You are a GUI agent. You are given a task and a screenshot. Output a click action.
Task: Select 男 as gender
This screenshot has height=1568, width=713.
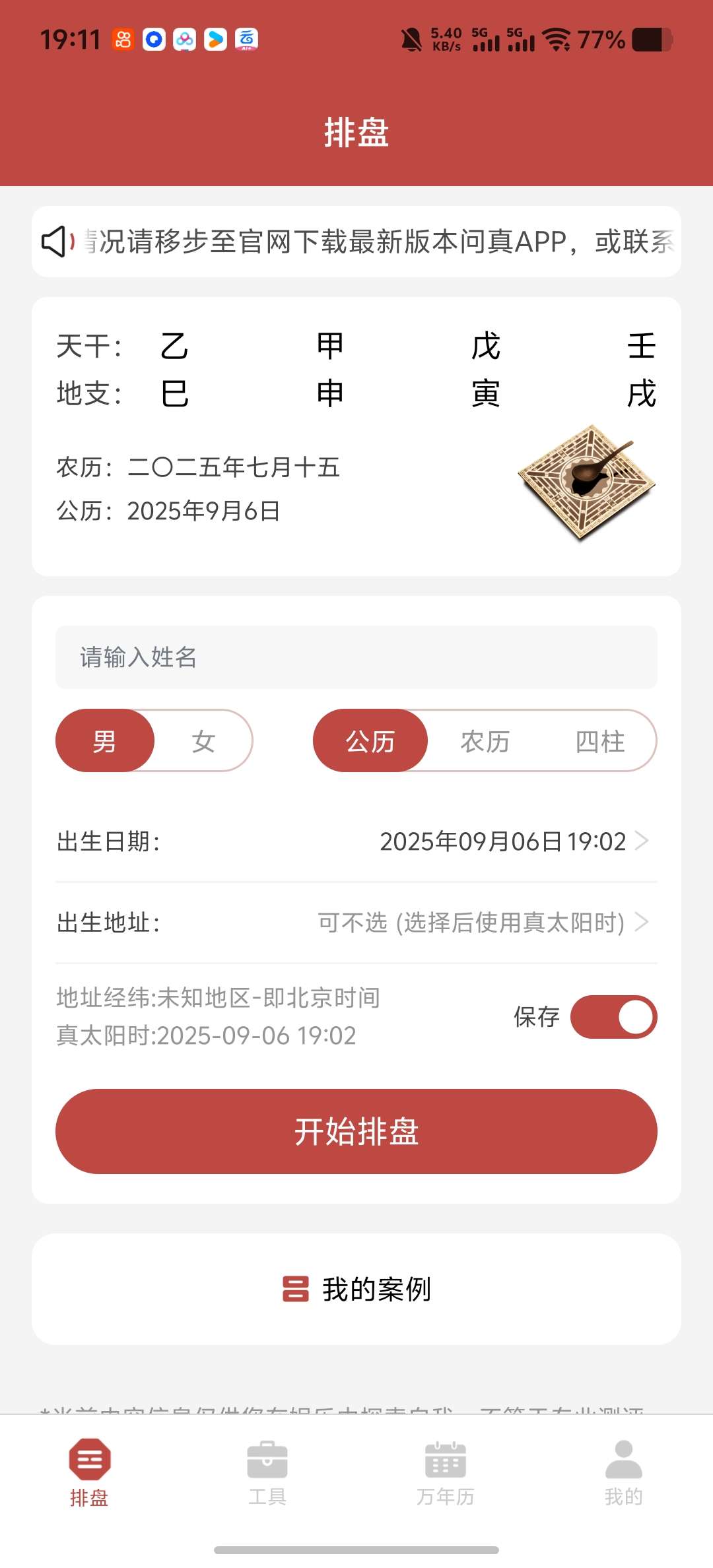point(105,741)
